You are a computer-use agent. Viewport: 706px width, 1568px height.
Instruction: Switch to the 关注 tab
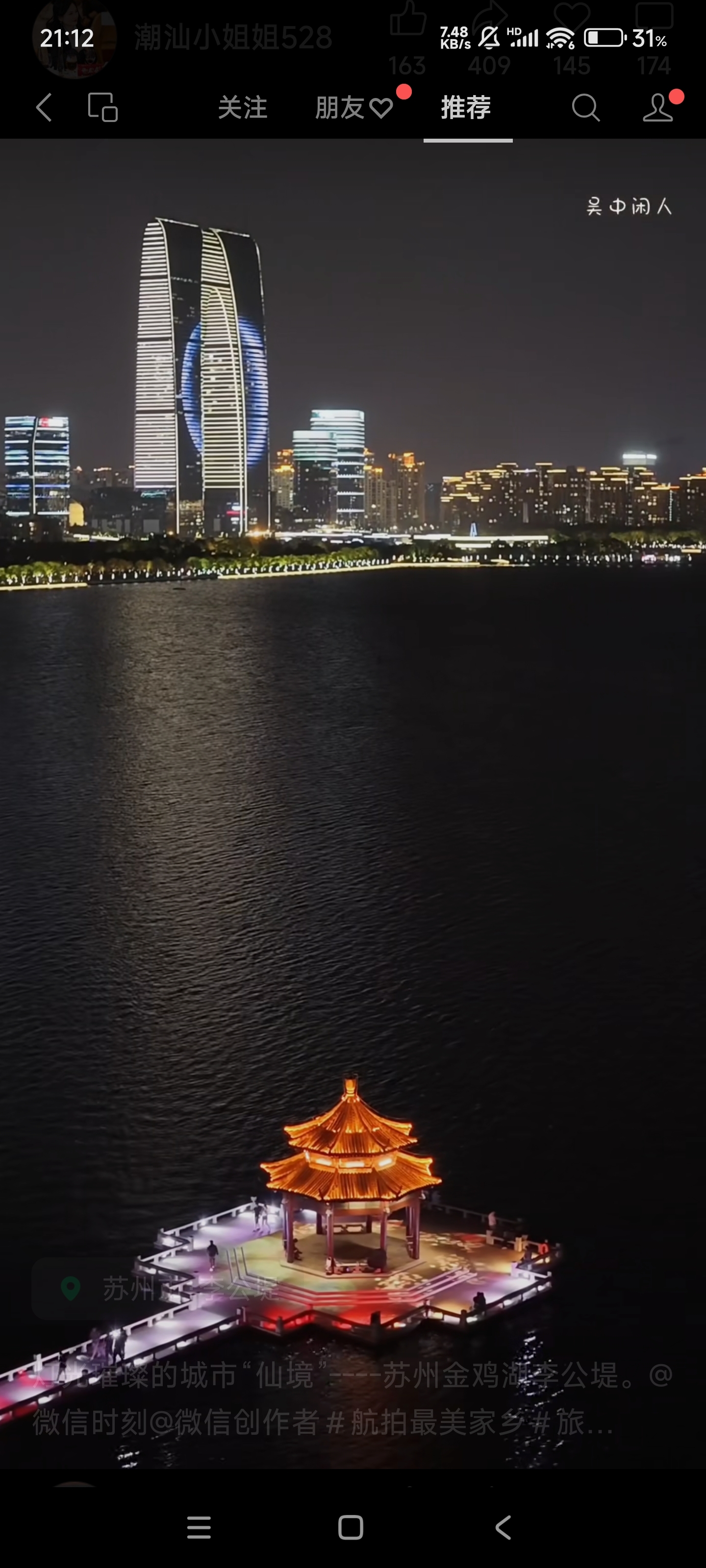pyautogui.click(x=242, y=108)
